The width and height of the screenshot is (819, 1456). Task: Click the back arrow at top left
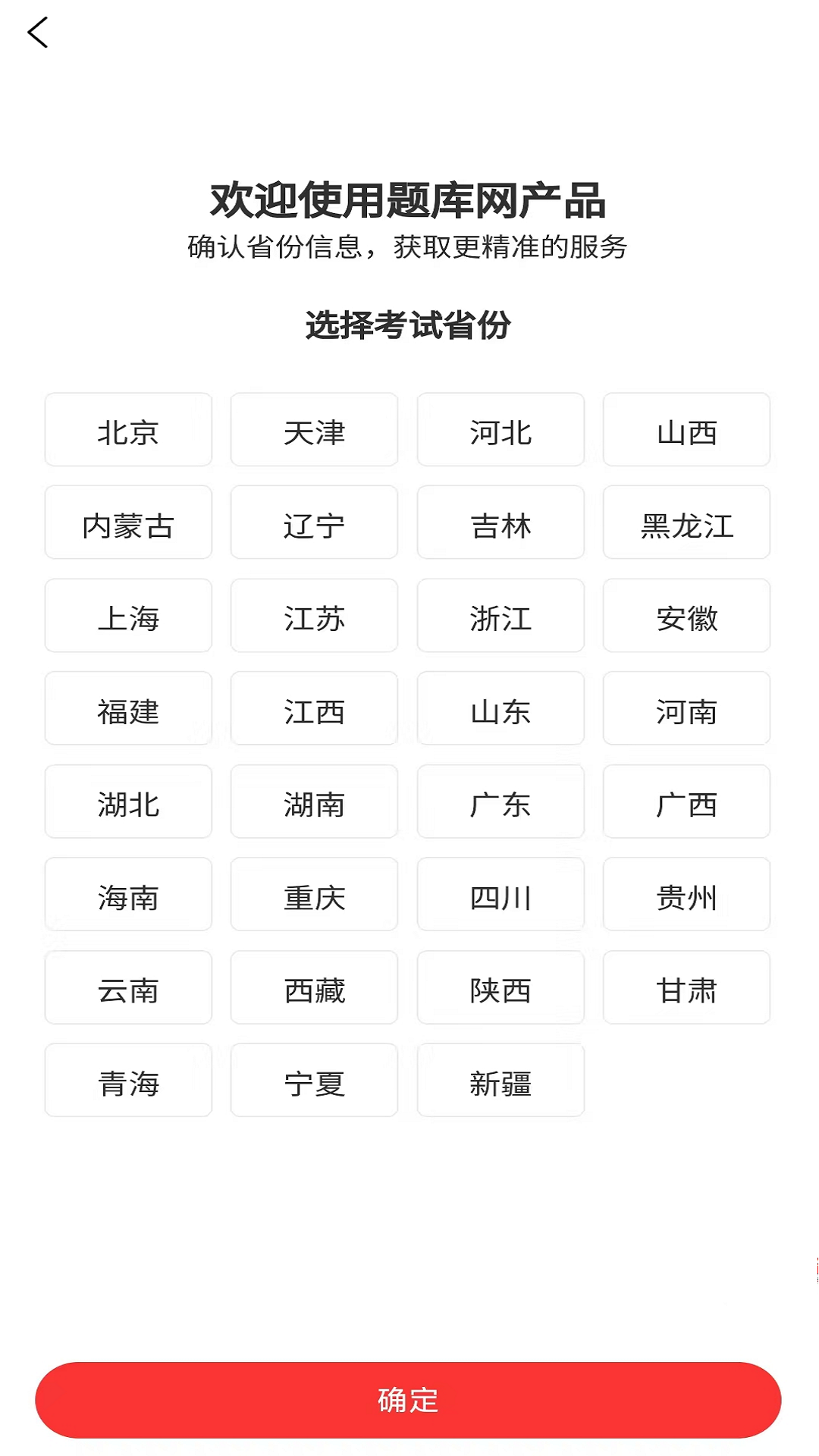pyautogui.click(x=38, y=33)
